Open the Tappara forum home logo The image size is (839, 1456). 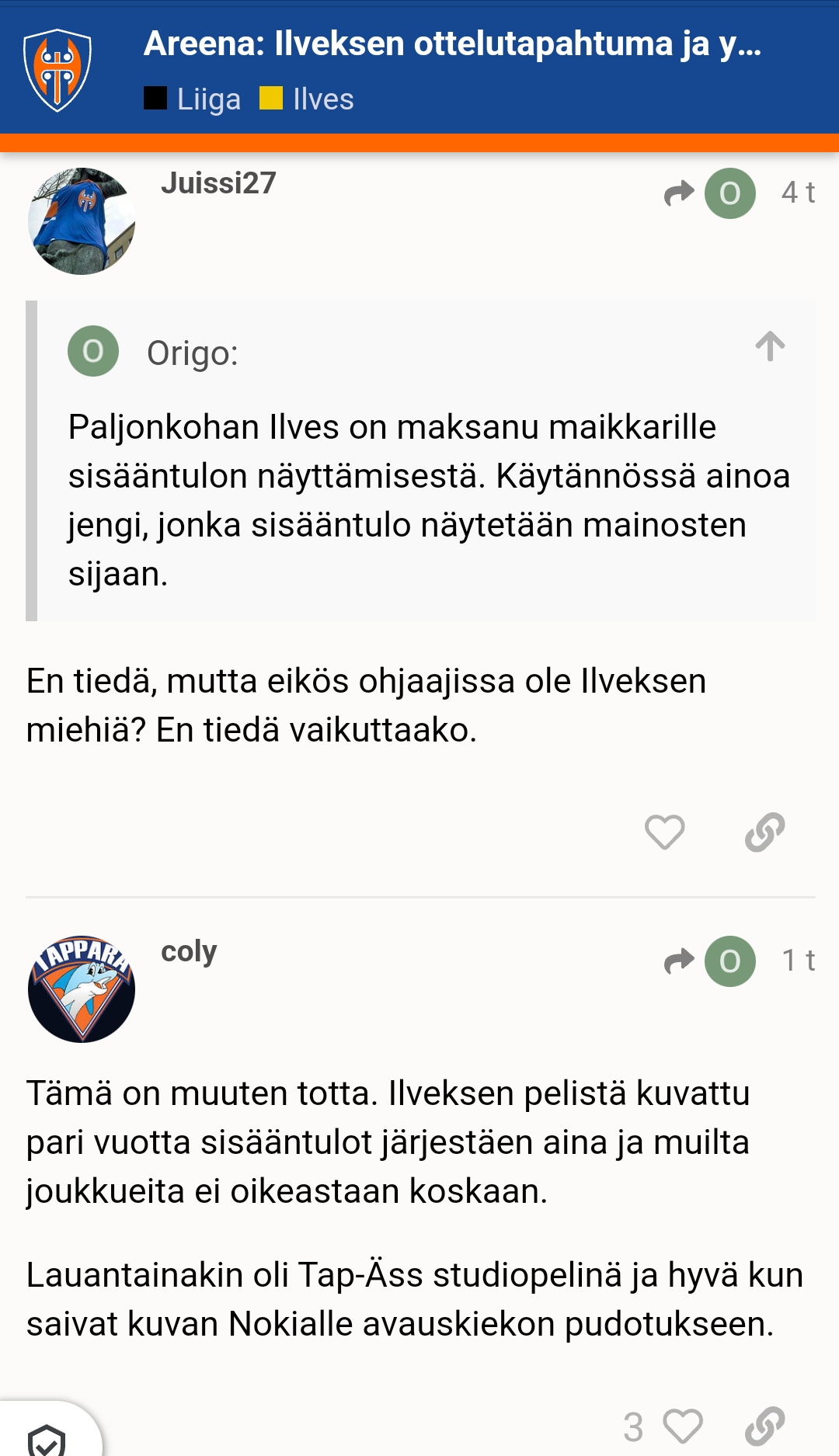click(x=57, y=70)
